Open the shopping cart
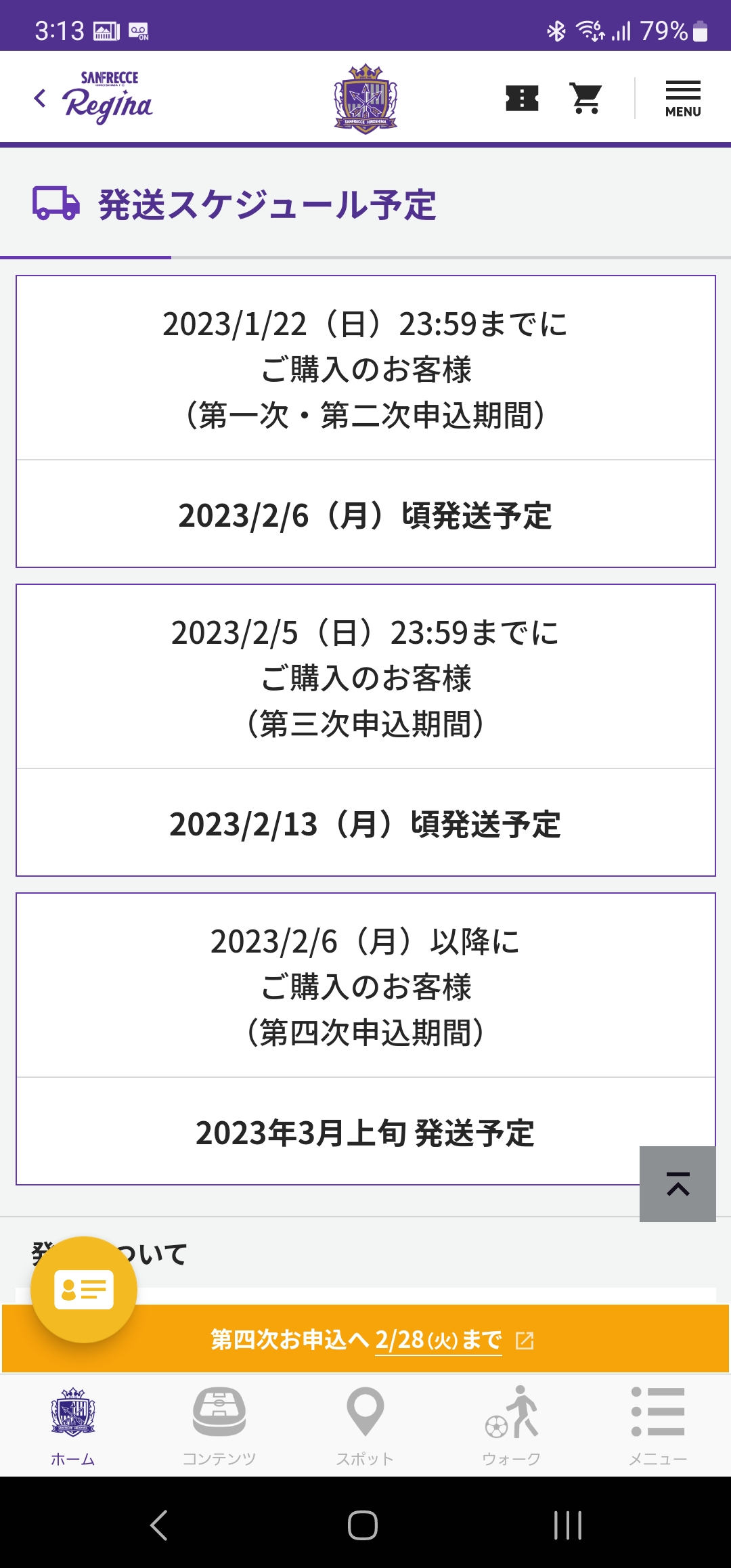Image resolution: width=731 pixels, height=1568 pixels. 585,98
